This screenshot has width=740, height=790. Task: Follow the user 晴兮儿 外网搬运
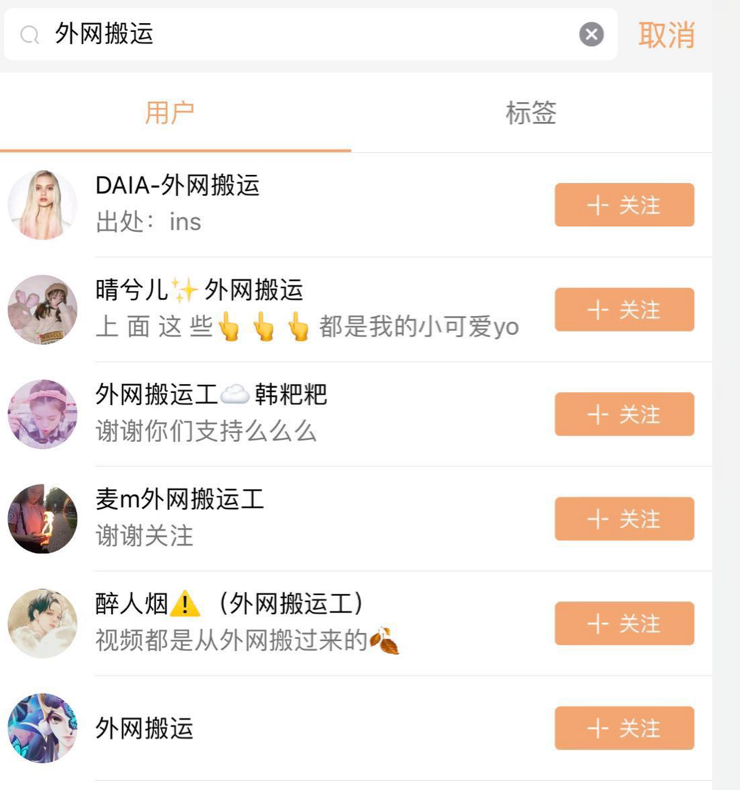click(x=624, y=310)
